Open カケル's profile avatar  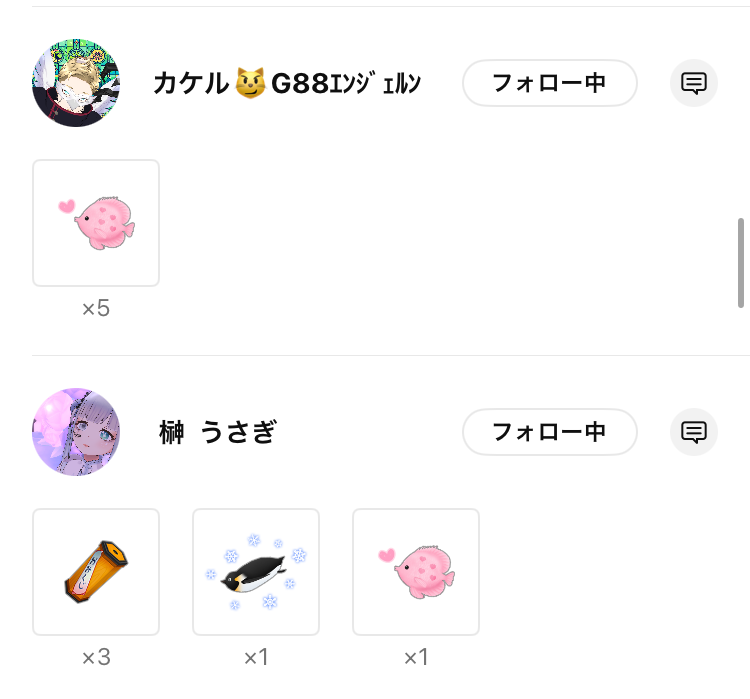(76, 84)
